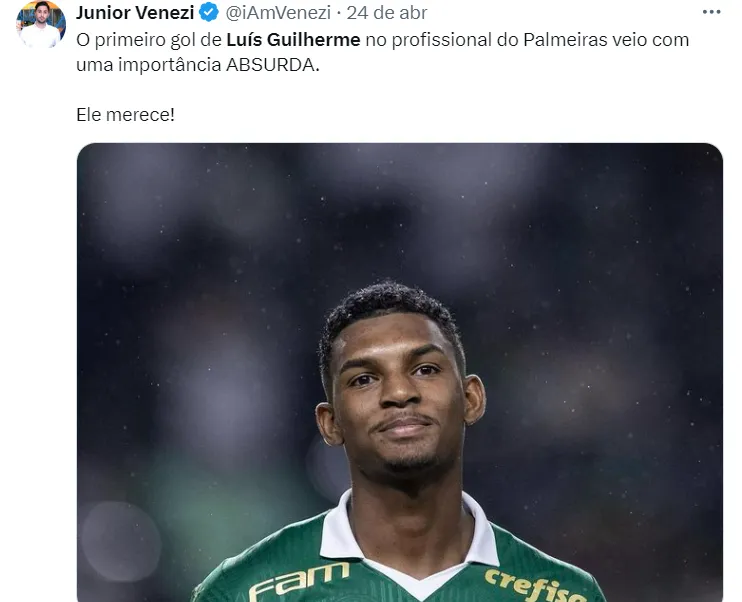
Task: Open the attached photo in the tweet
Action: pyautogui.click(x=399, y=371)
